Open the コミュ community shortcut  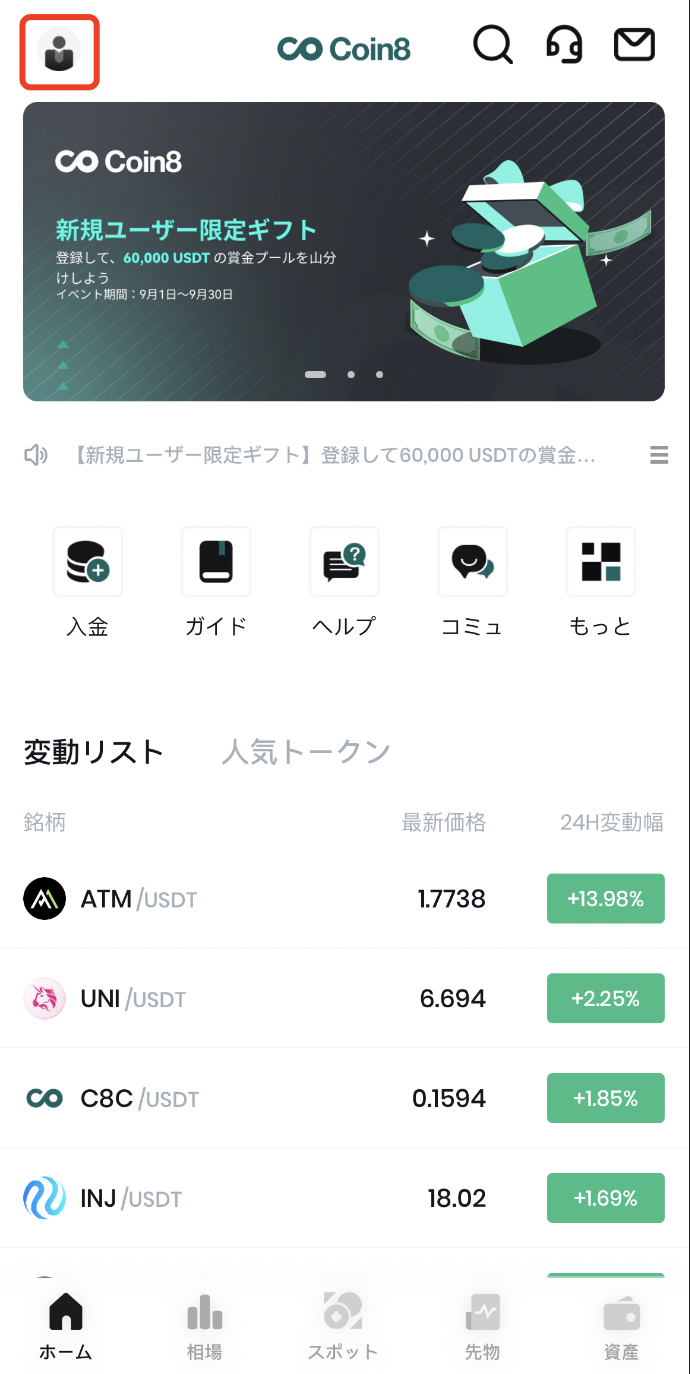point(472,582)
